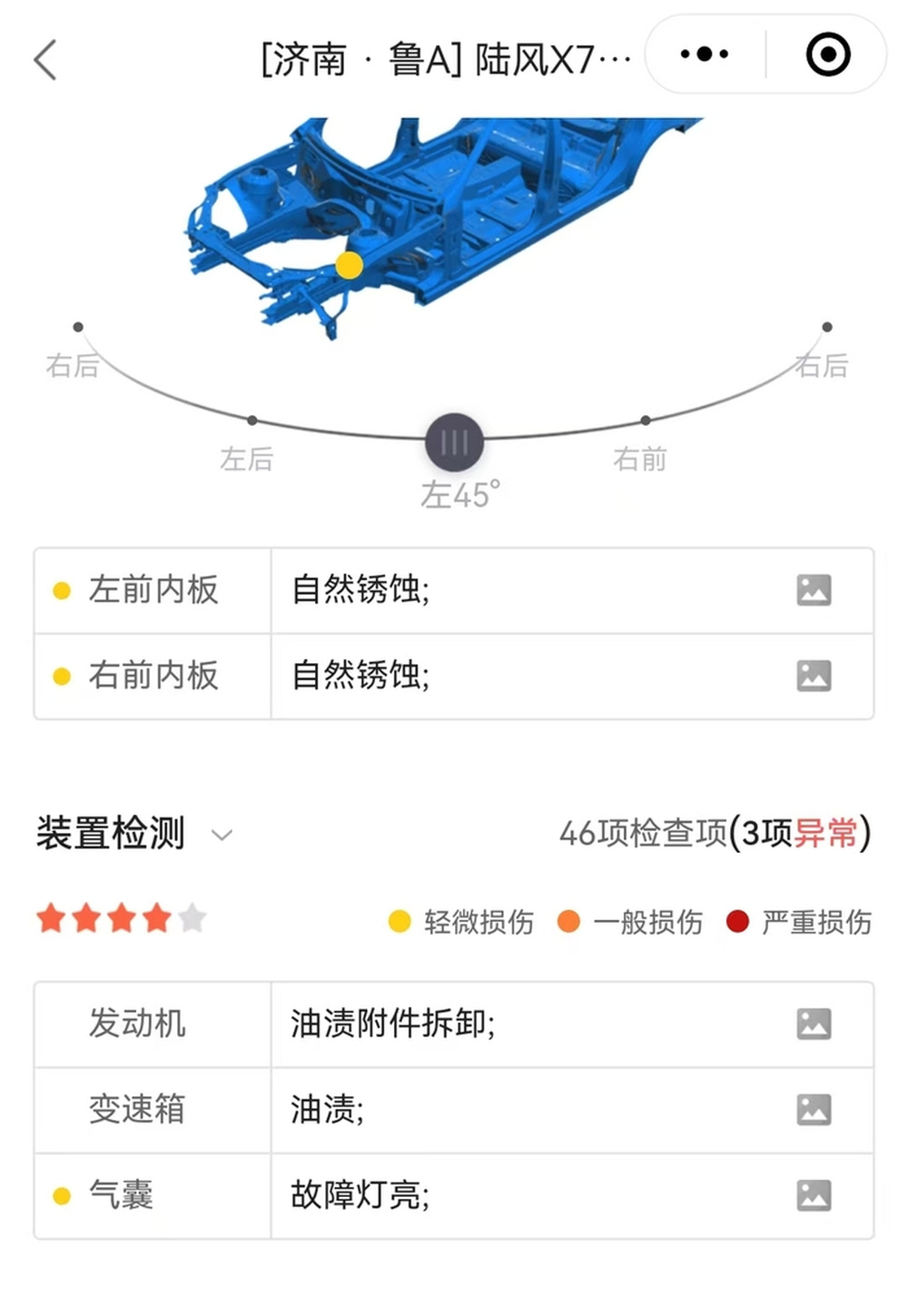
Task: Select the 左后 viewing angle on the arc
Action: (252, 421)
